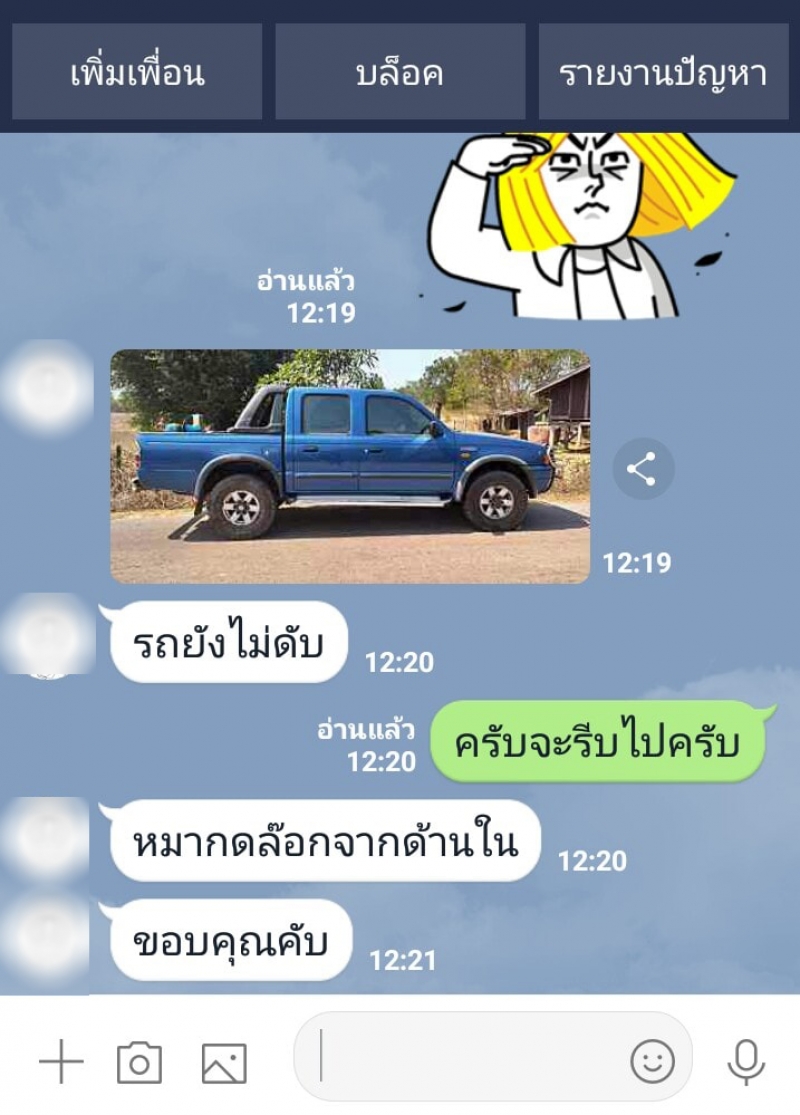
Task: Tap the เพิ่มเพื่อน (add friend) button
Action: 137,73
